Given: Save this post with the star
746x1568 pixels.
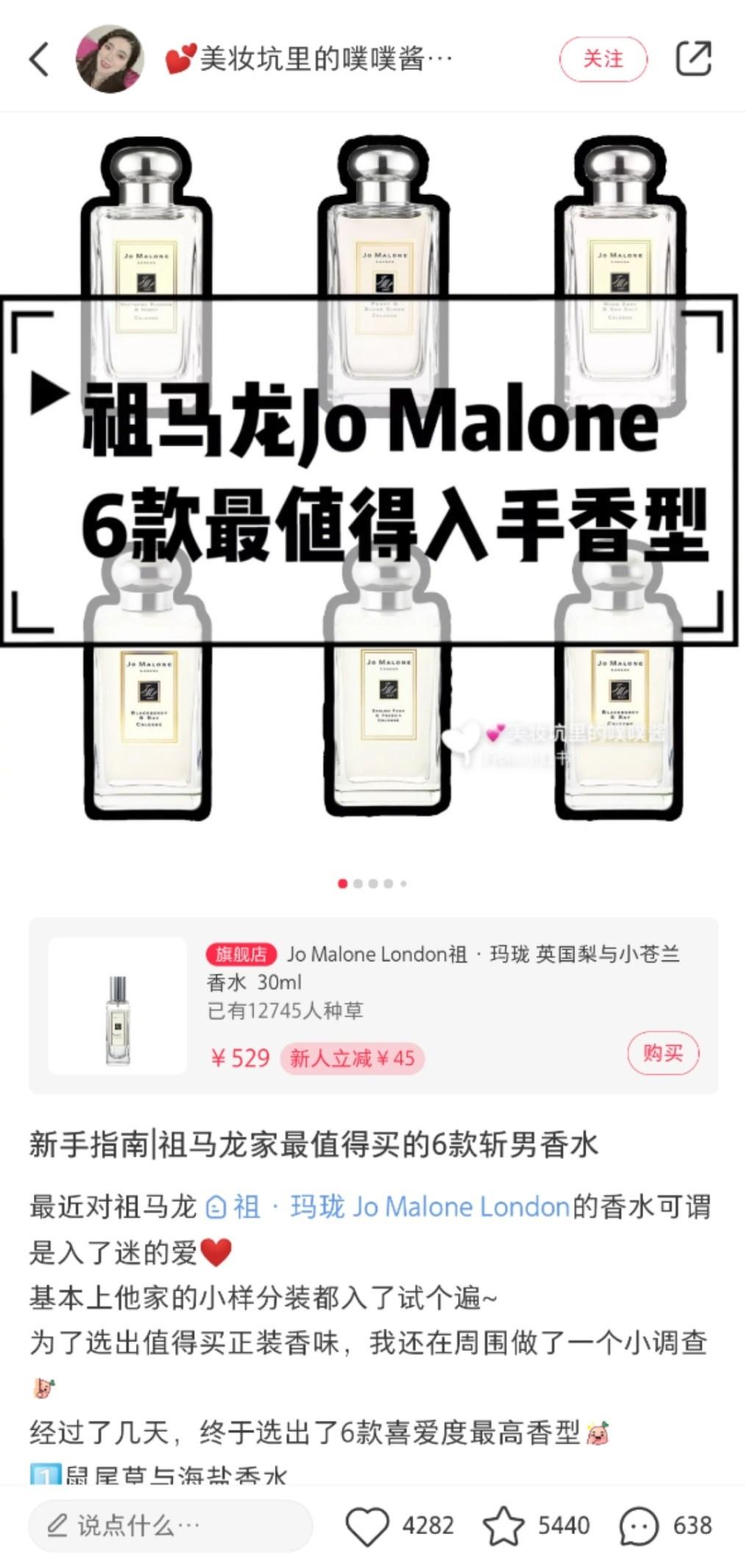Looking at the screenshot, I should point(503,1525).
